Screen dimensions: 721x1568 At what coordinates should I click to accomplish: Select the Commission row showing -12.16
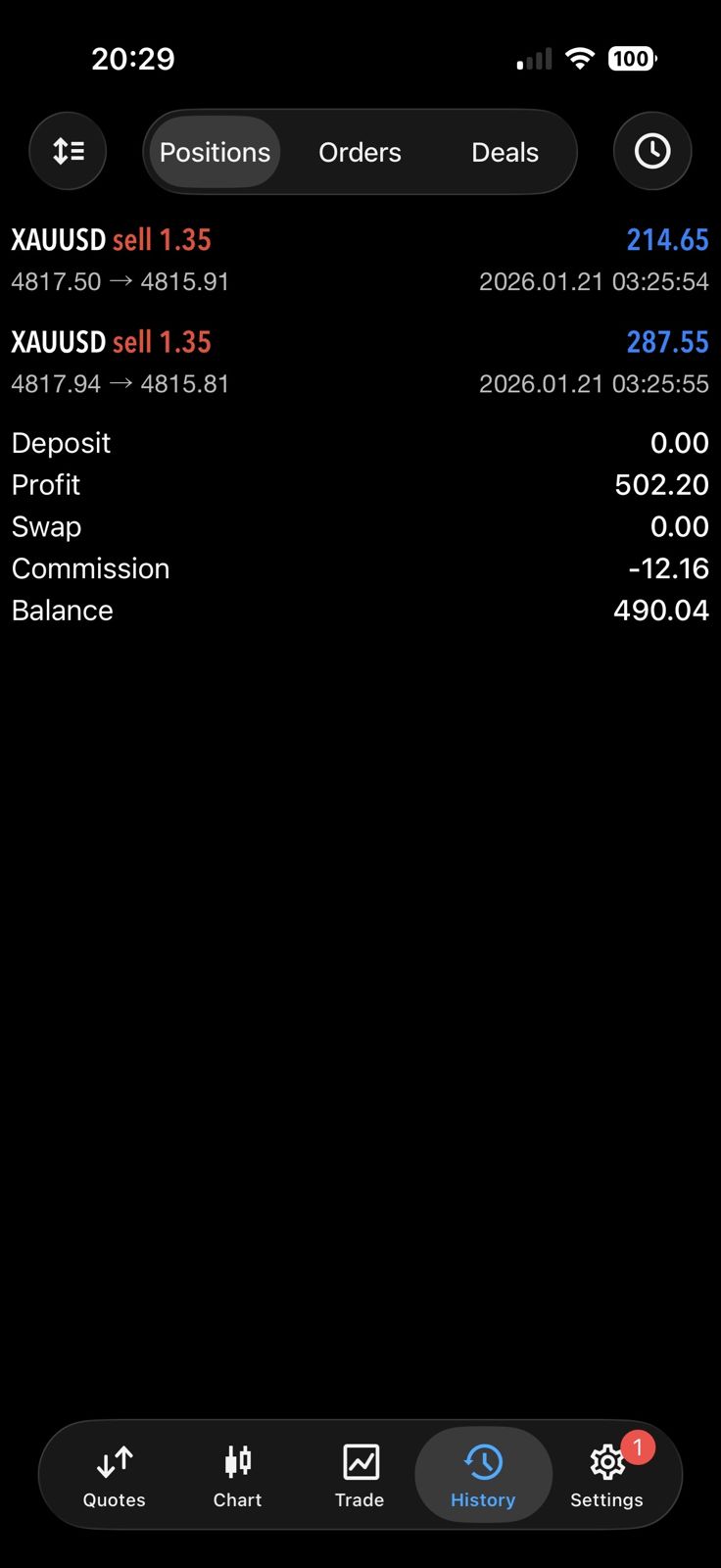click(360, 567)
